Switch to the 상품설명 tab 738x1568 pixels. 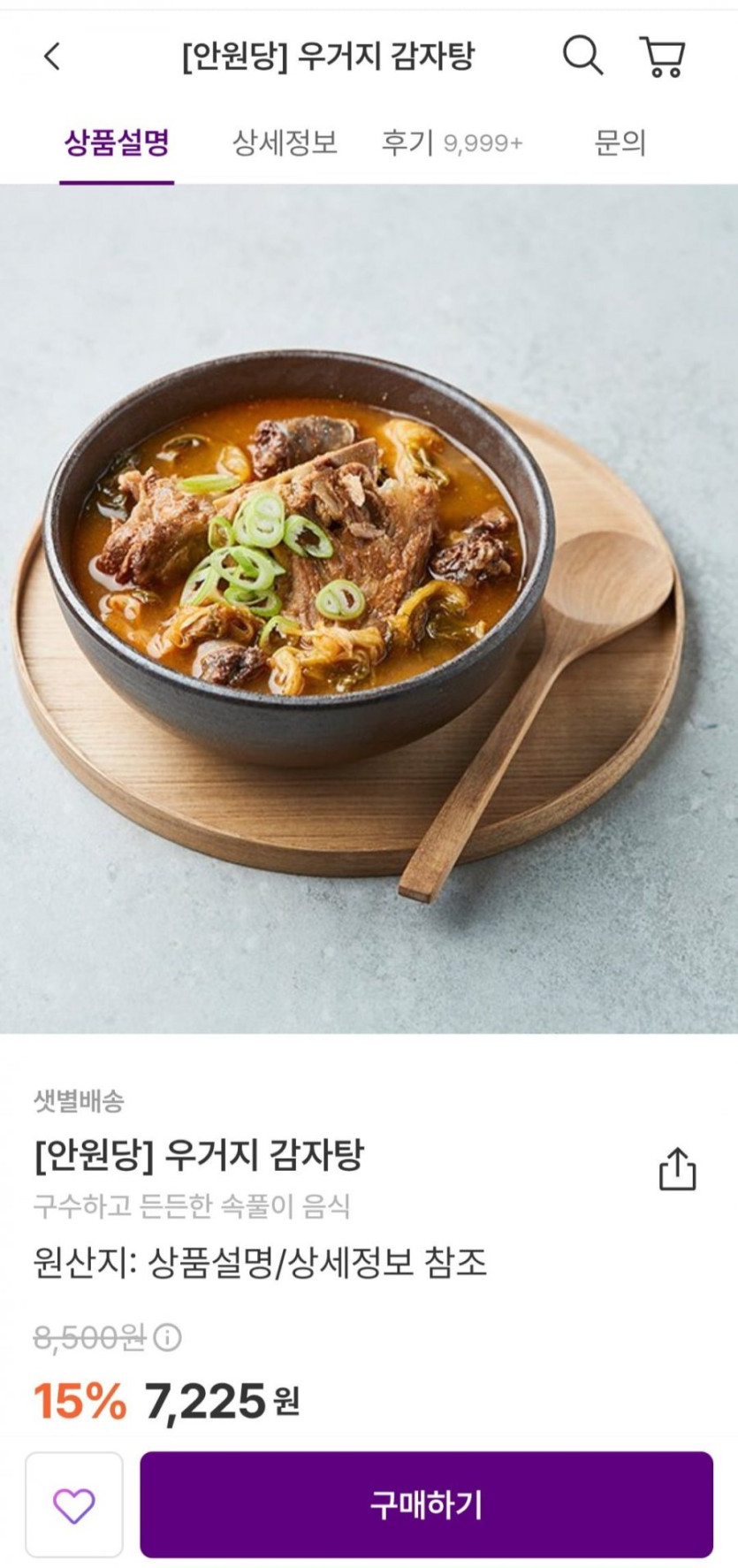coord(117,142)
